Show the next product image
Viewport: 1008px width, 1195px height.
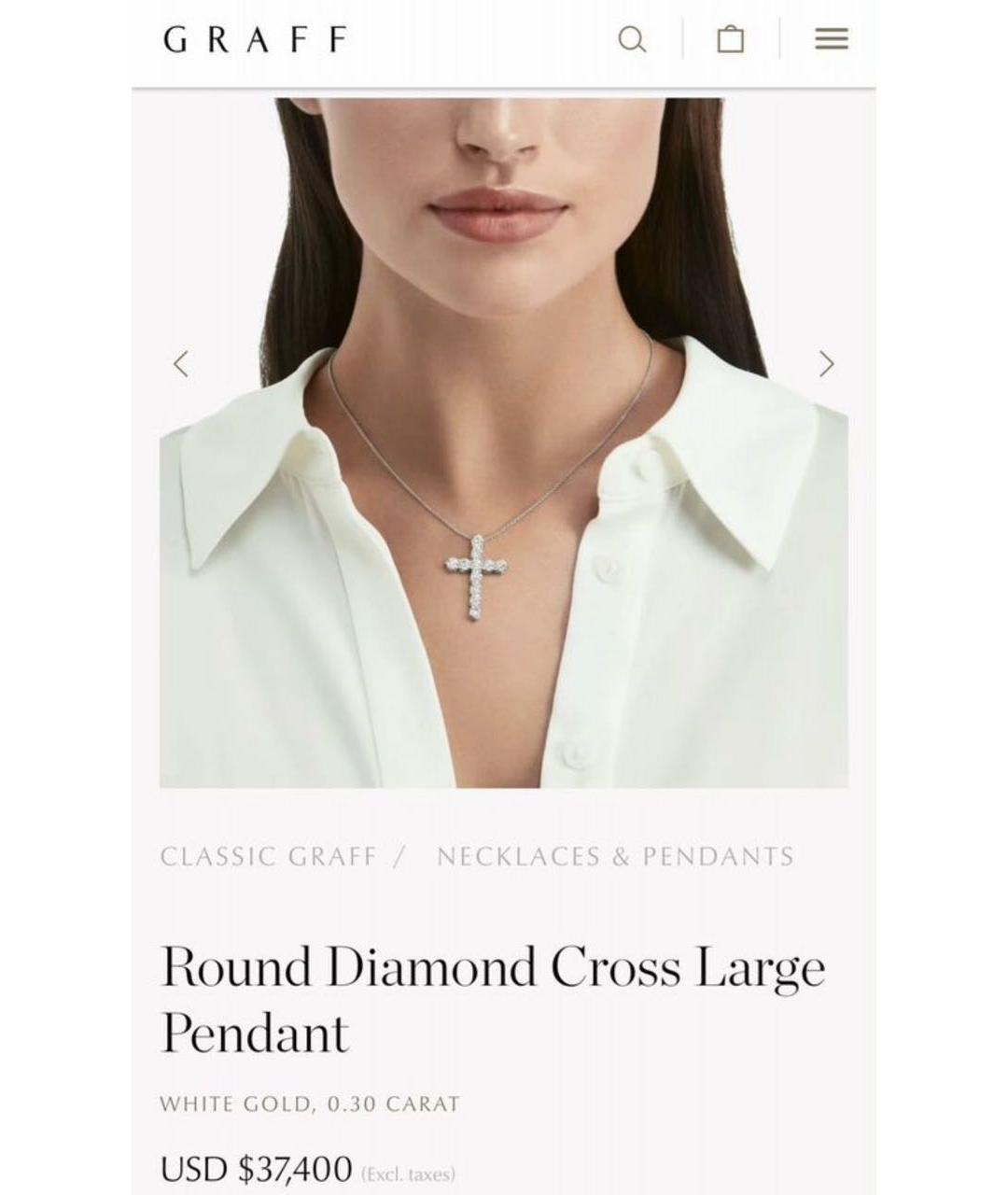tap(826, 363)
